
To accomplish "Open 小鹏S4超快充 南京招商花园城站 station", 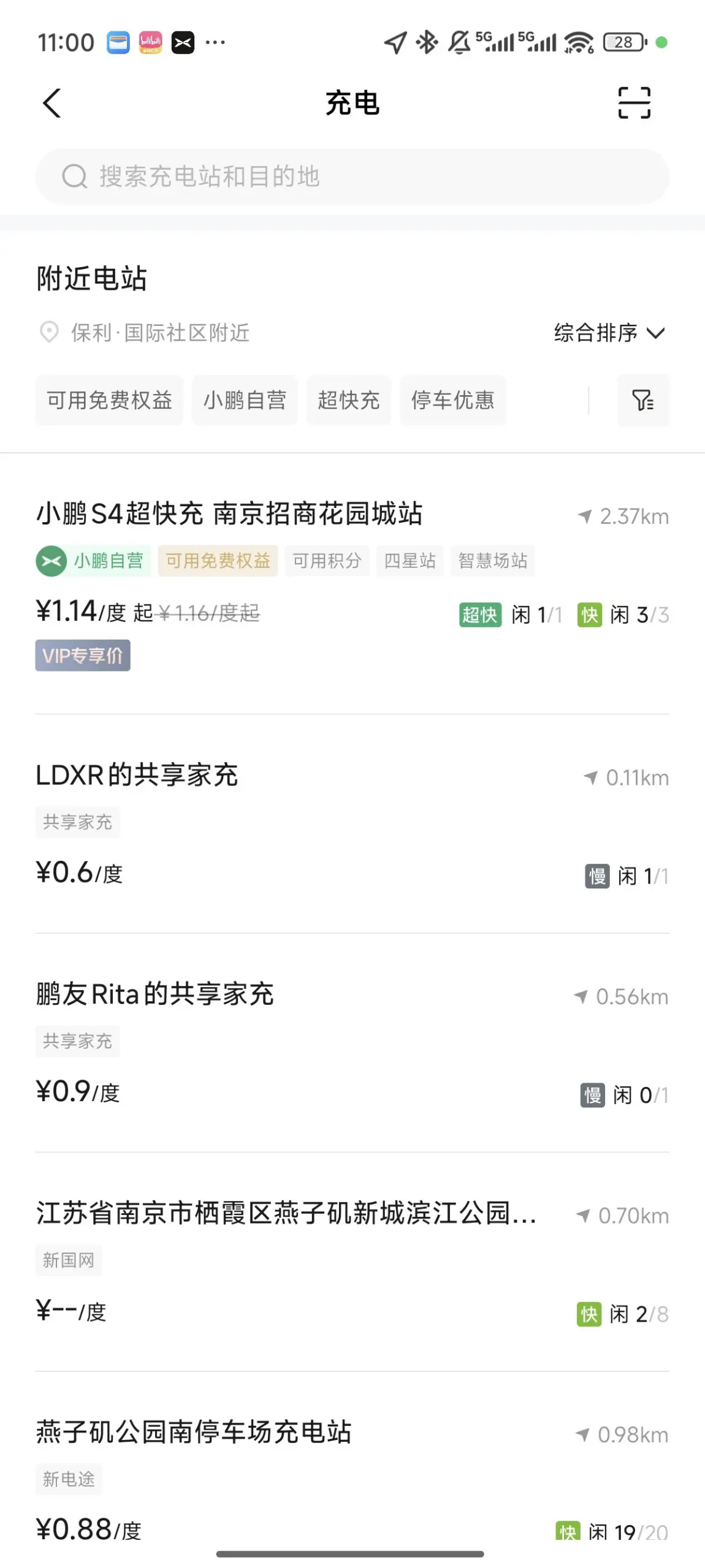I will (352, 585).
